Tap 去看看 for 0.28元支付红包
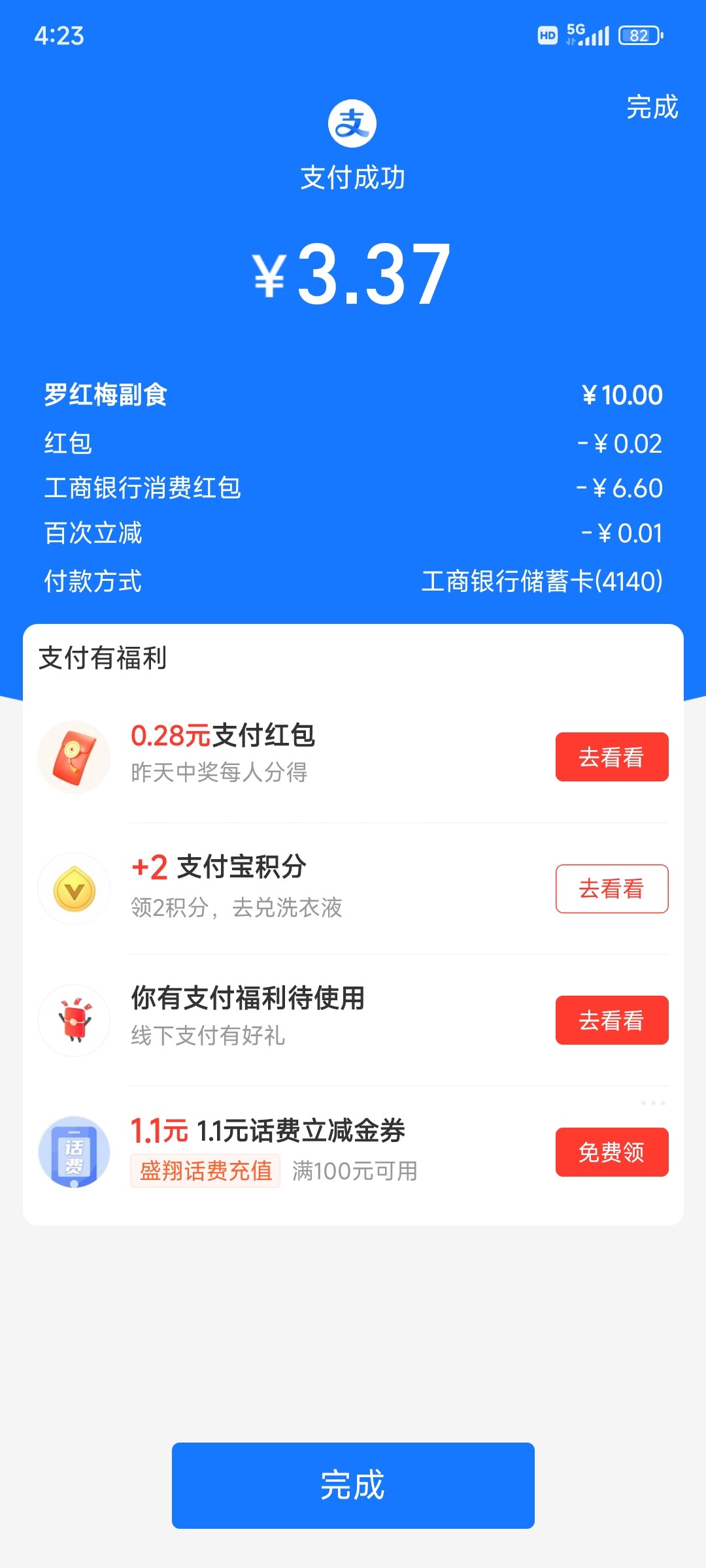The width and height of the screenshot is (706, 1568). tap(611, 757)
